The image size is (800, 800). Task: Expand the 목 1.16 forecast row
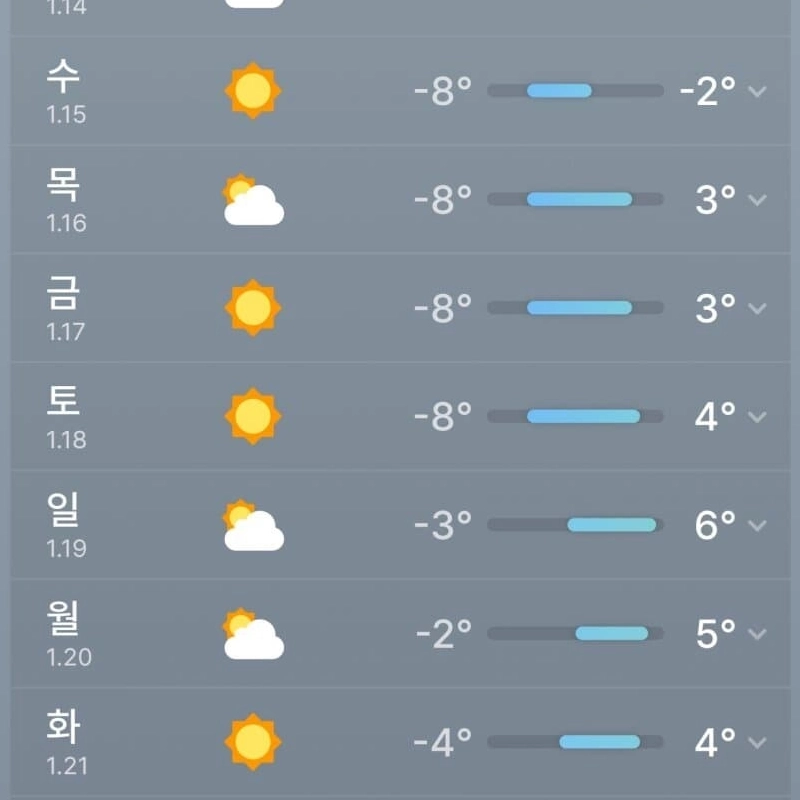point(757,200)
